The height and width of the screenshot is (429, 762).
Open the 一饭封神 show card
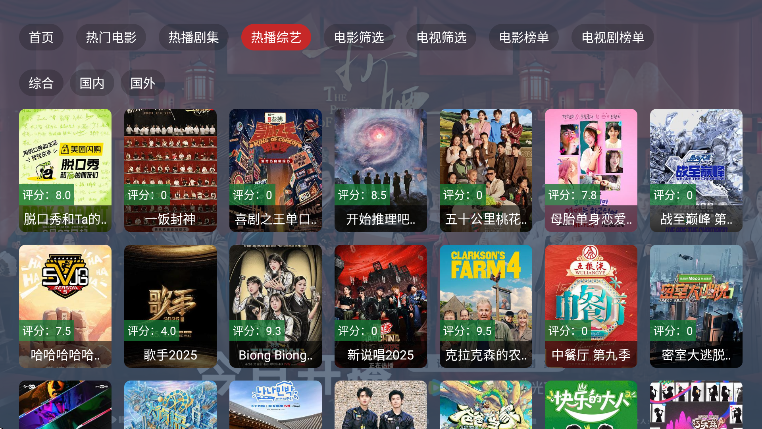click(170, 170)
